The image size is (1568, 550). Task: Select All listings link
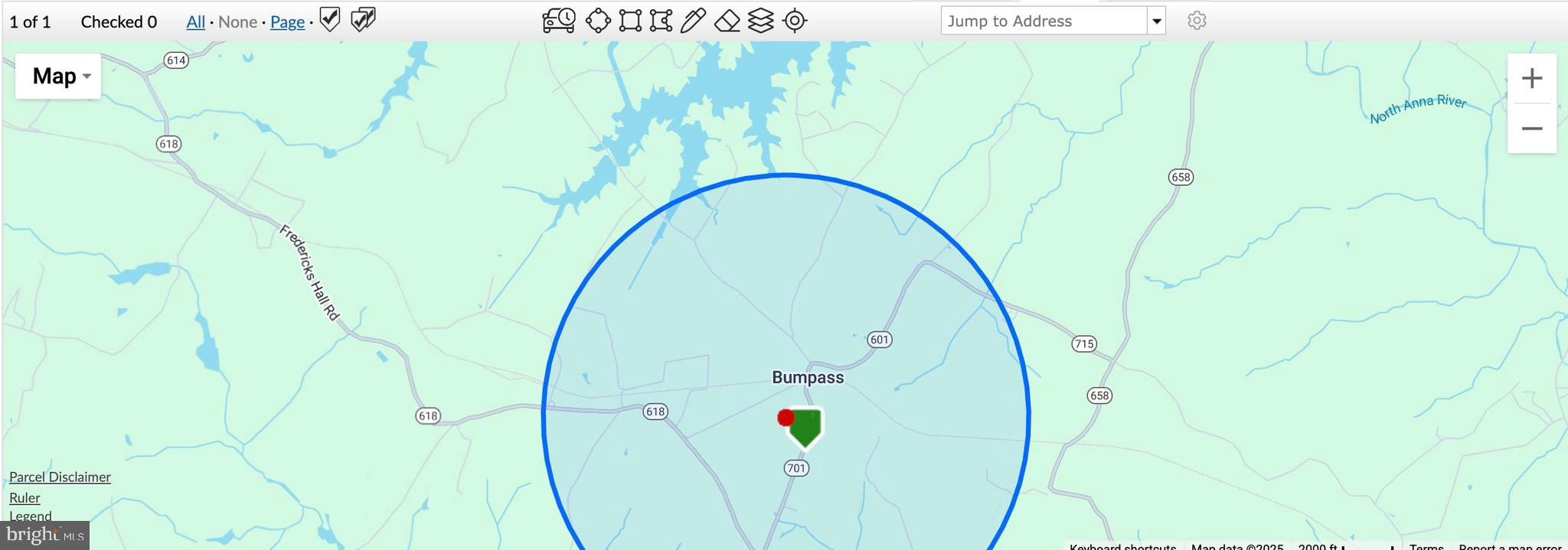coord(195,21)
